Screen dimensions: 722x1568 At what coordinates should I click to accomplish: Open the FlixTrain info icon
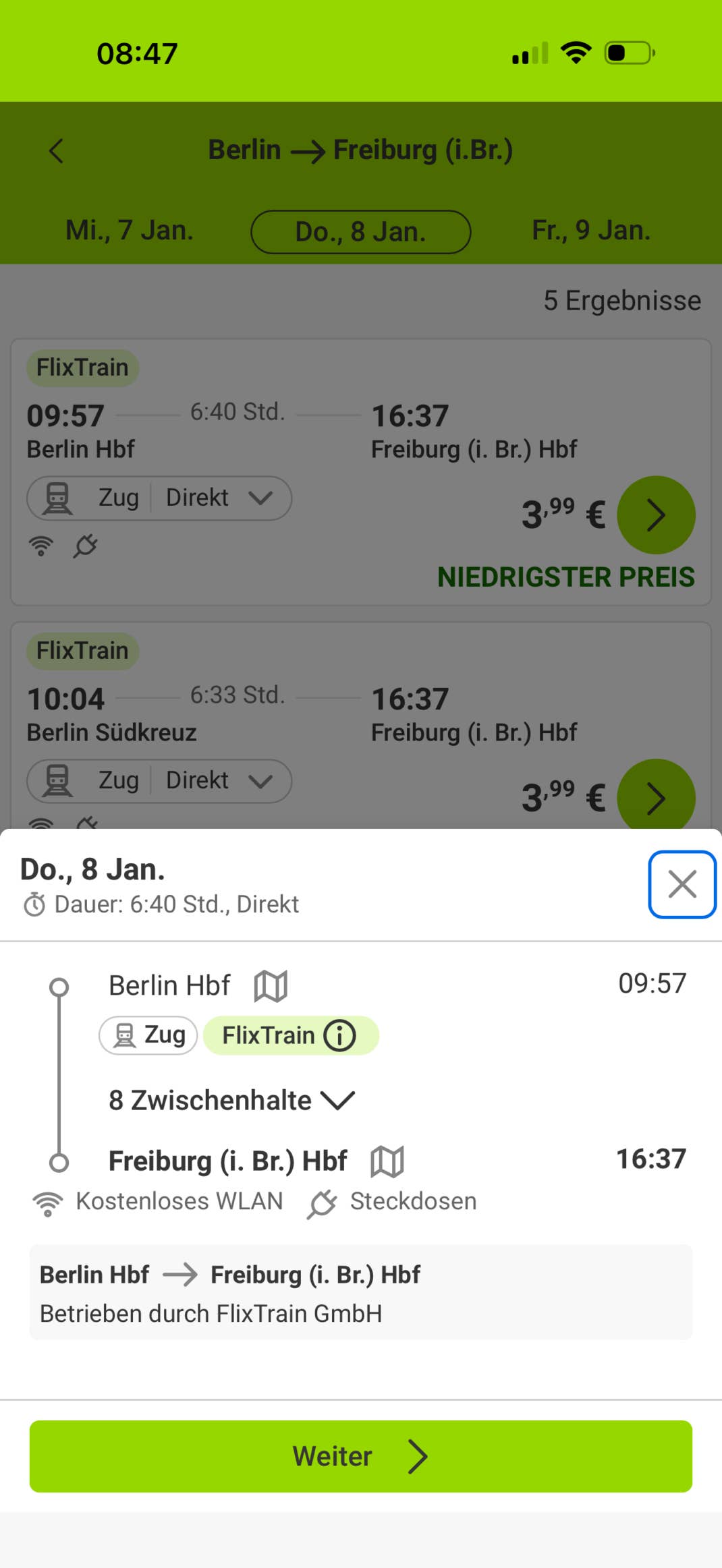[x=339, y=1035]
